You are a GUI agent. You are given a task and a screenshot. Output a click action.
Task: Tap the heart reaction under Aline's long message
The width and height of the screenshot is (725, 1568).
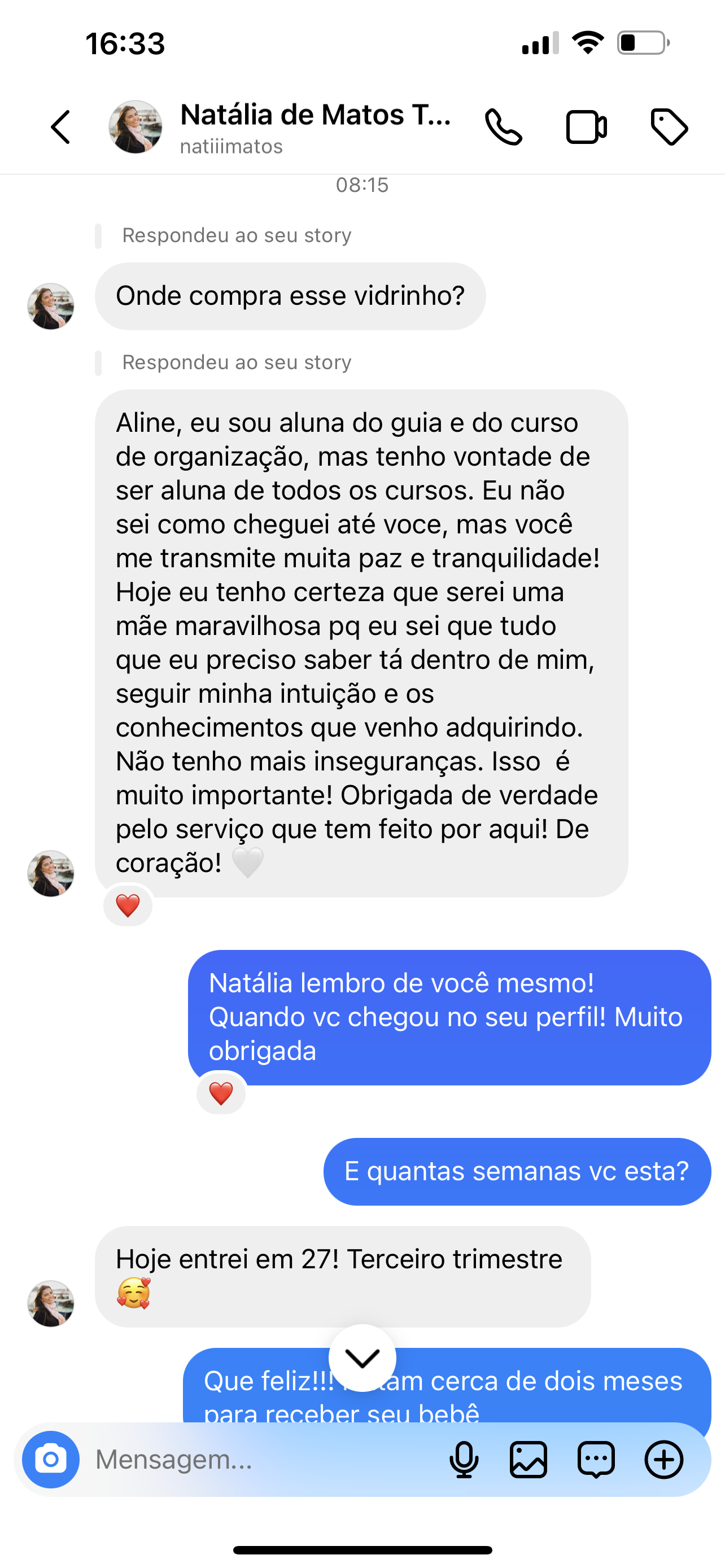point(128,905)
